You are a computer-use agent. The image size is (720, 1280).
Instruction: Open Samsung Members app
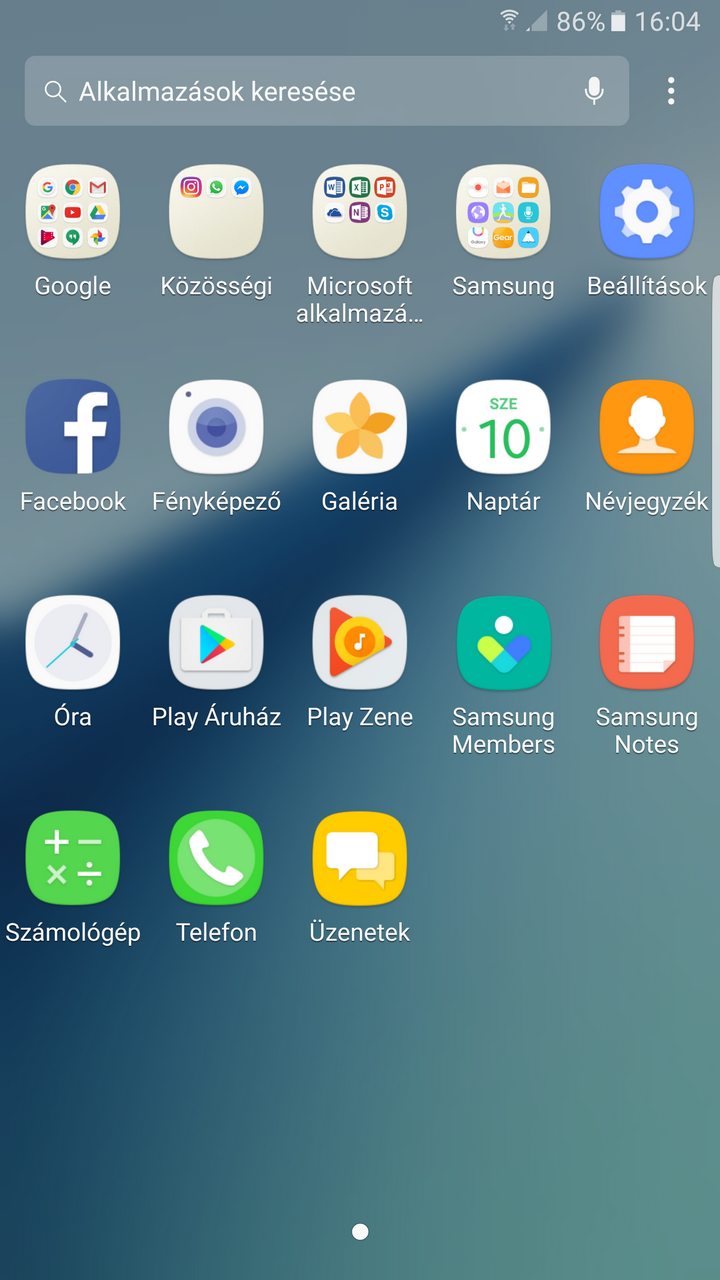[503, 643]
